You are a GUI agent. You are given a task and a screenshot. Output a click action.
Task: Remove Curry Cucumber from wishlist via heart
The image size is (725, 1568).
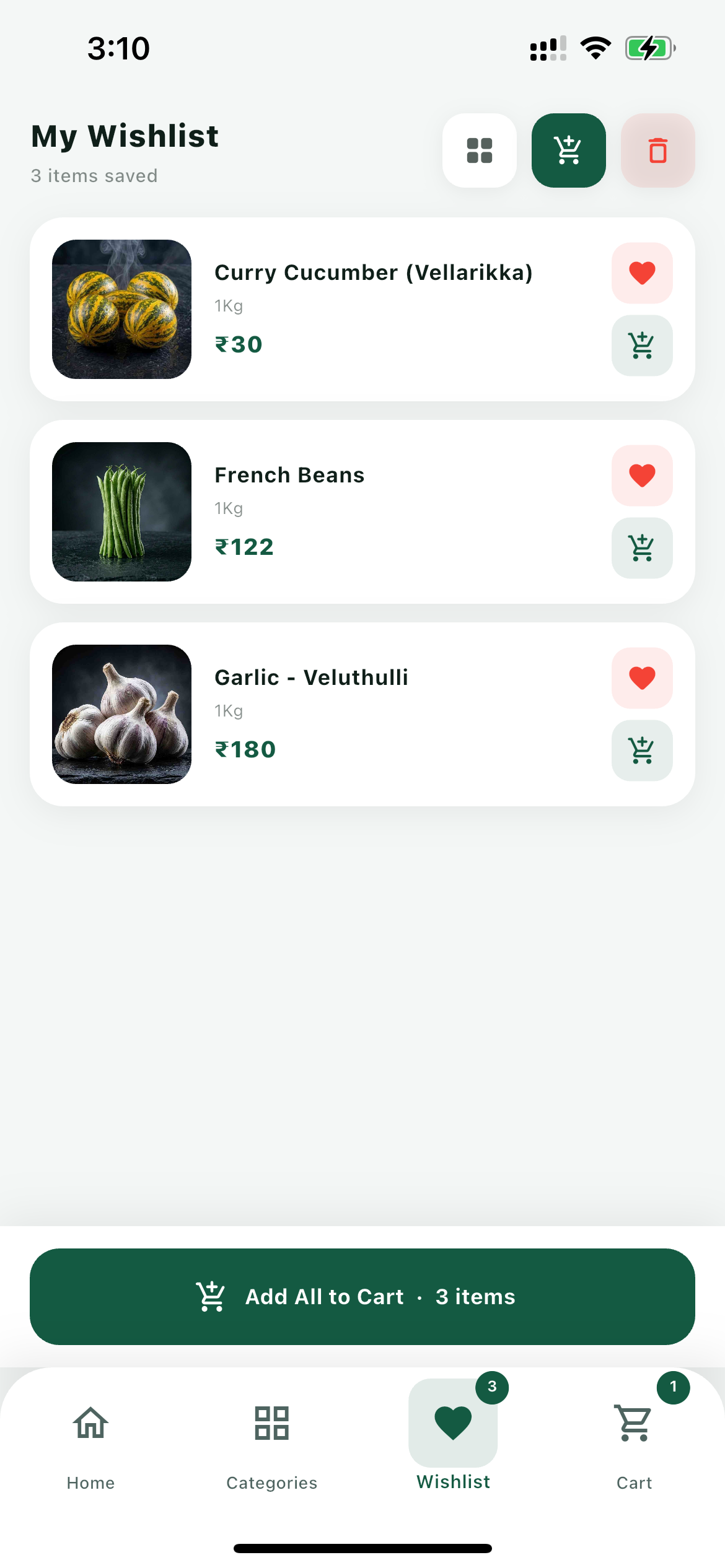pos(642,273)
